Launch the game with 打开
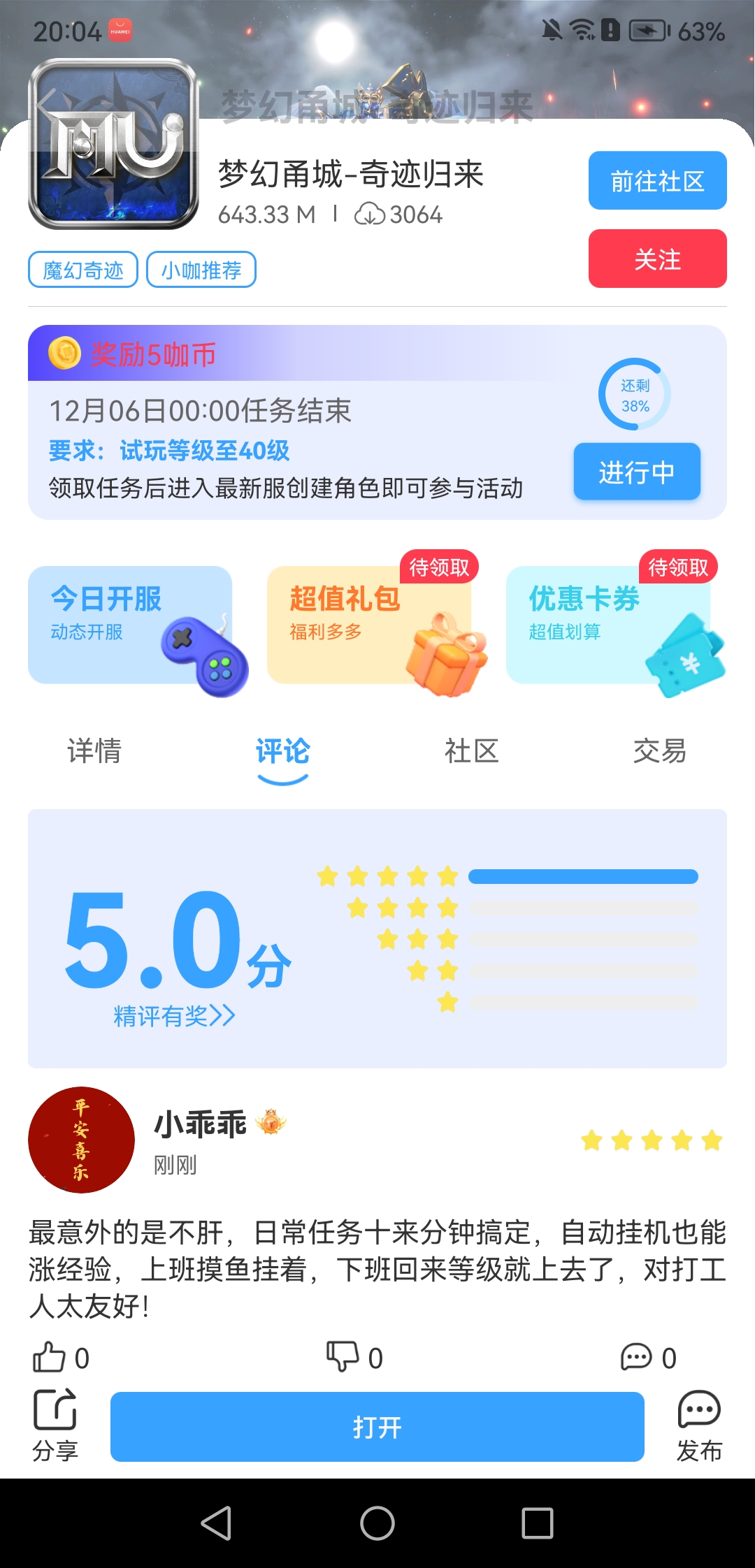Viewport: 755px width, 1568px height. point(377,1427)
